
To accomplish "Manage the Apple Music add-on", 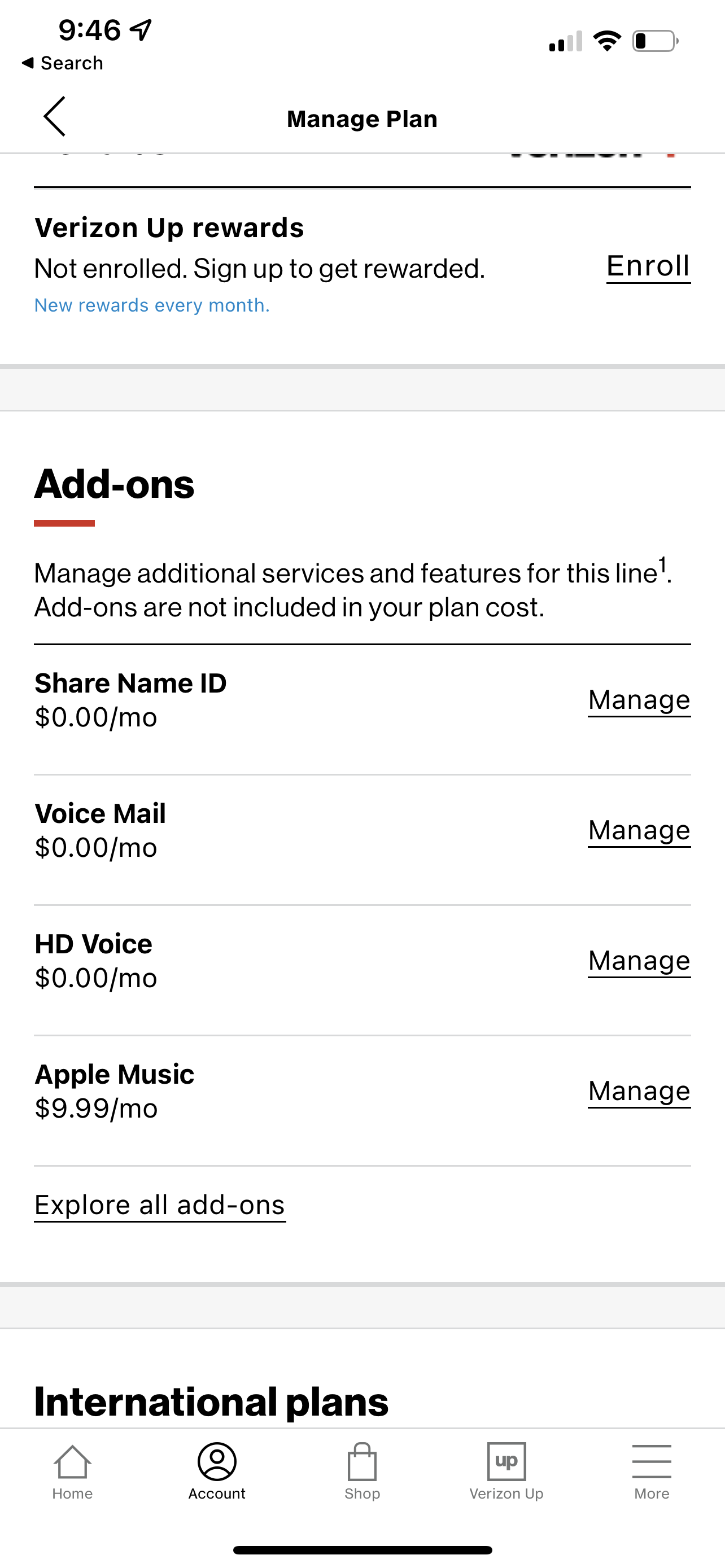I will (x=639, y=1091).
